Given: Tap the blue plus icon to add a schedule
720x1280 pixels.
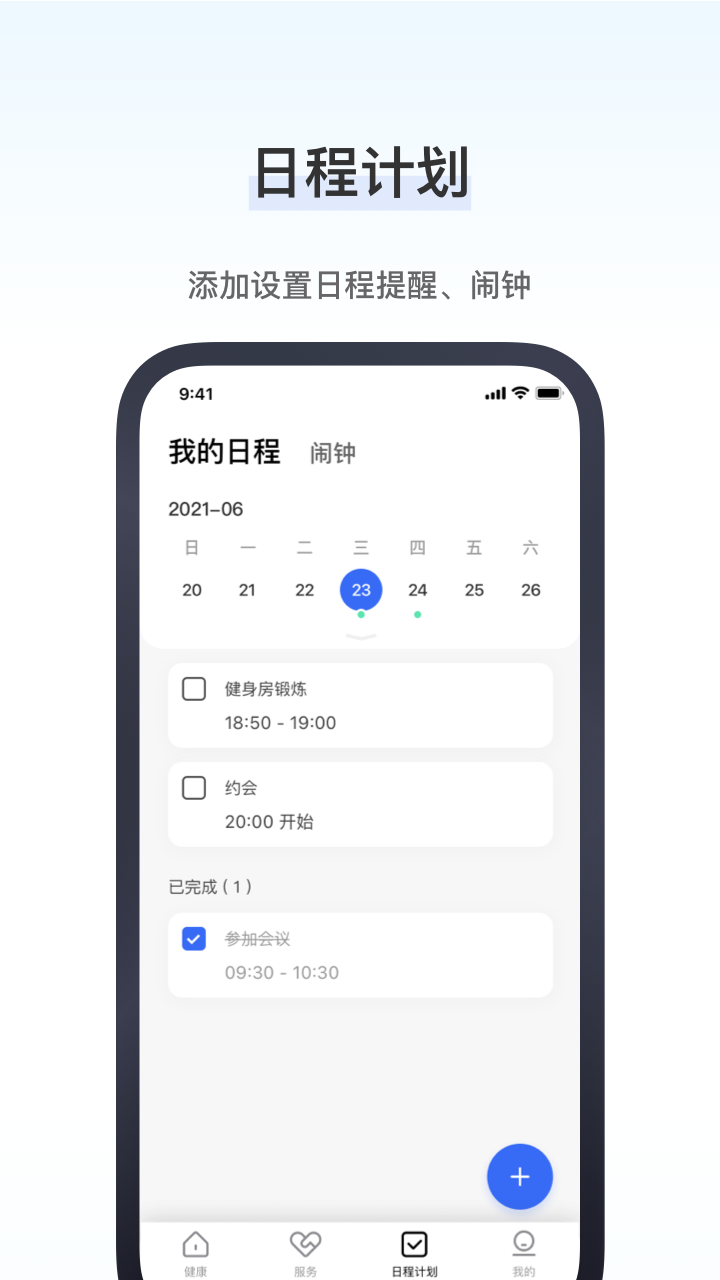Looking at the screenshot, I should coord(519,1177).
